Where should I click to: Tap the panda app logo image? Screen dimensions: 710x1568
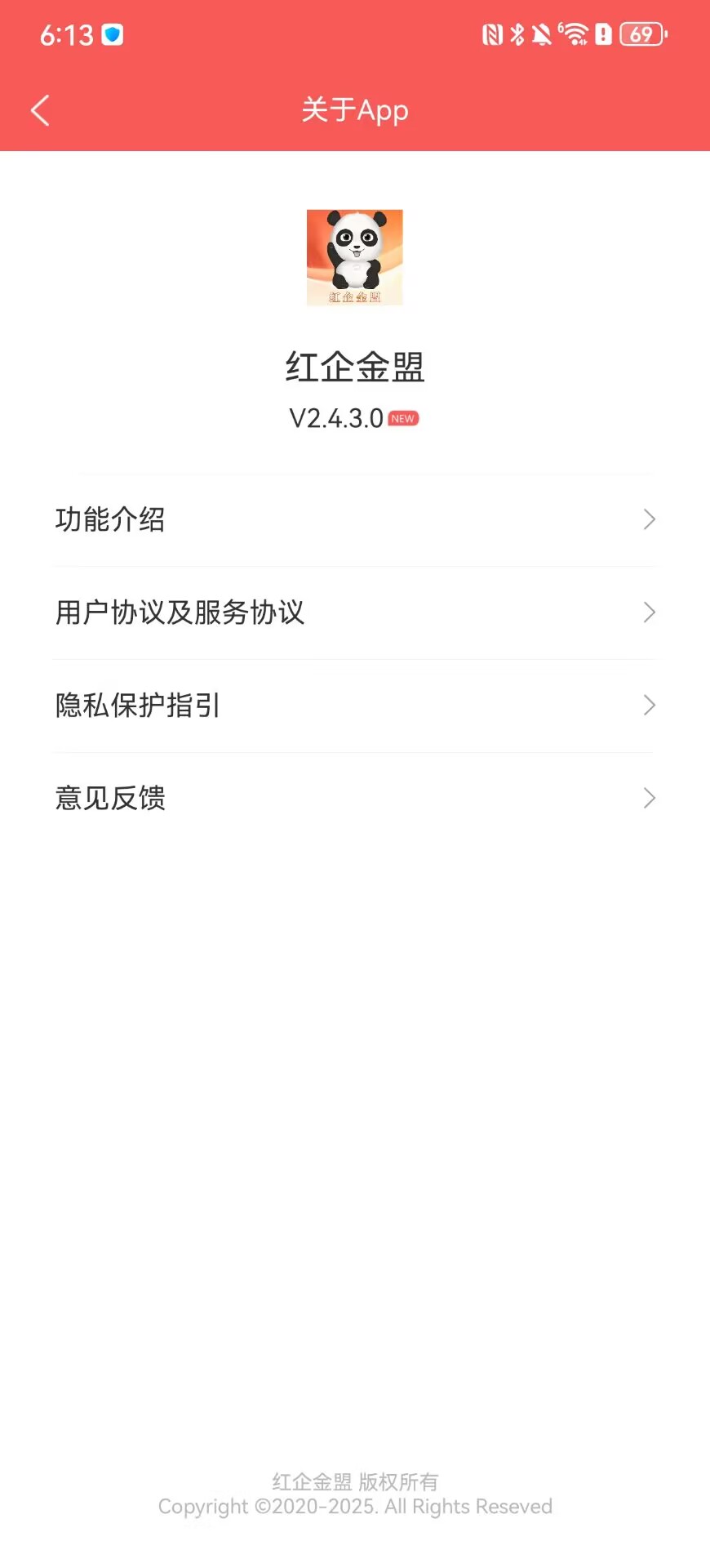(x=354, y=257)
